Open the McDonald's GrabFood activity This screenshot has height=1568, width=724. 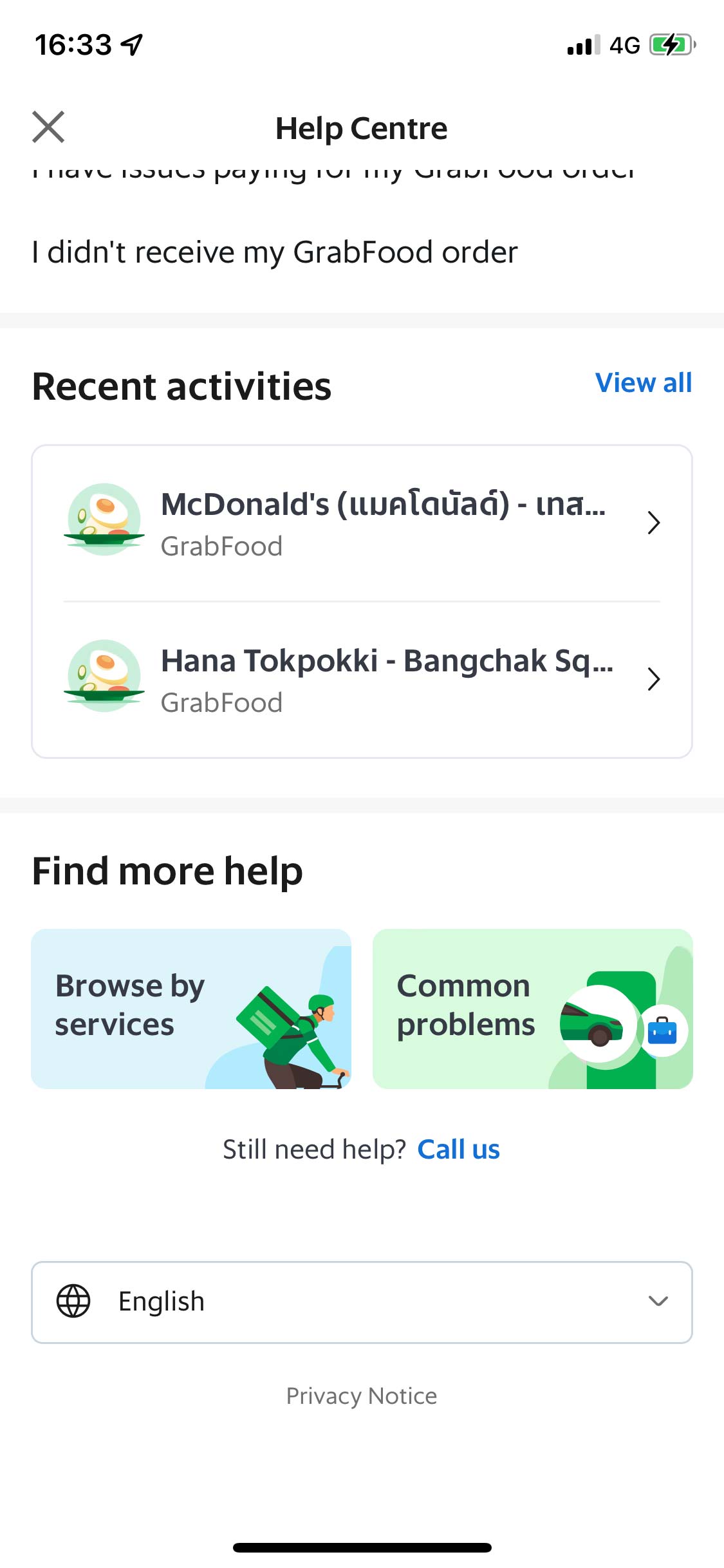tap(362, 523)
